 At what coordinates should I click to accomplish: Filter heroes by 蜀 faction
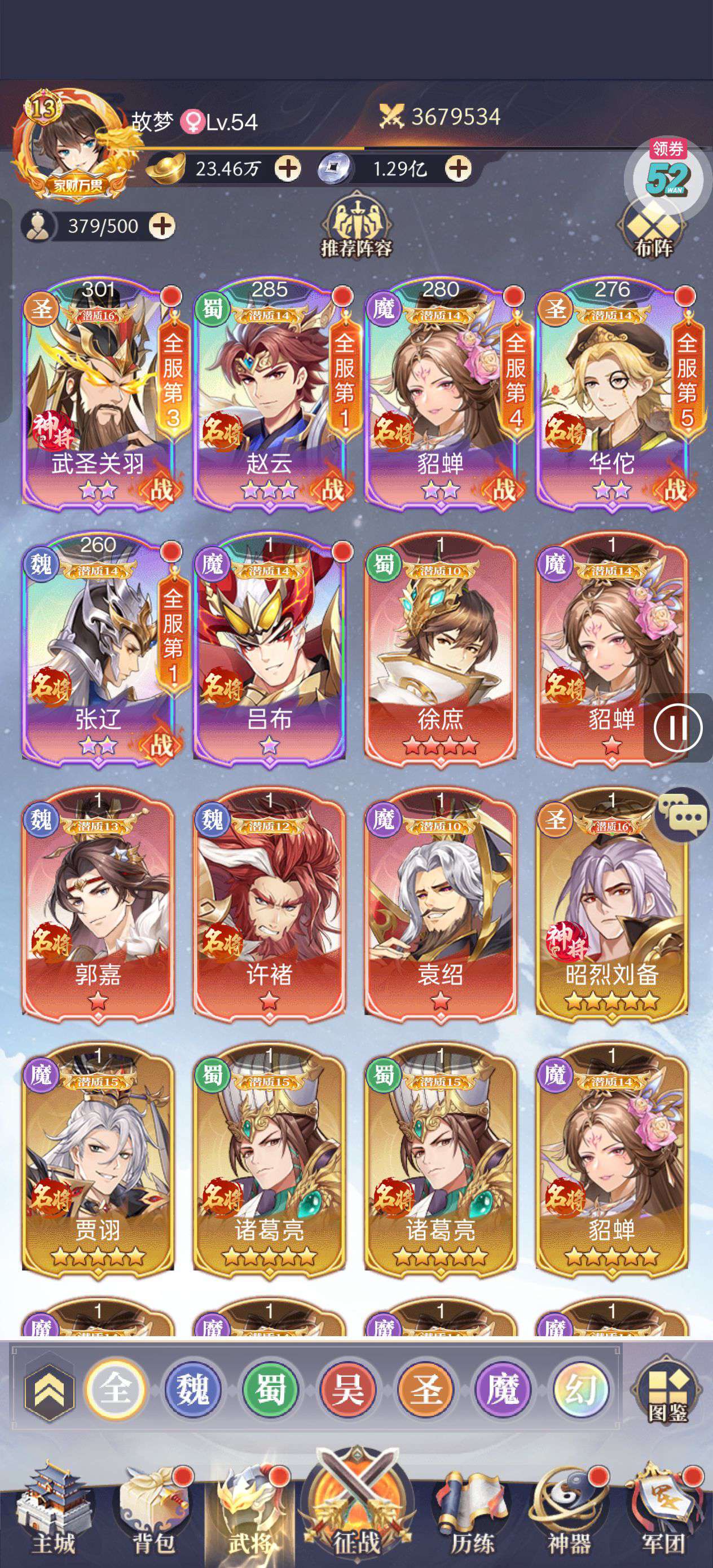click(x=270, y=1390)
